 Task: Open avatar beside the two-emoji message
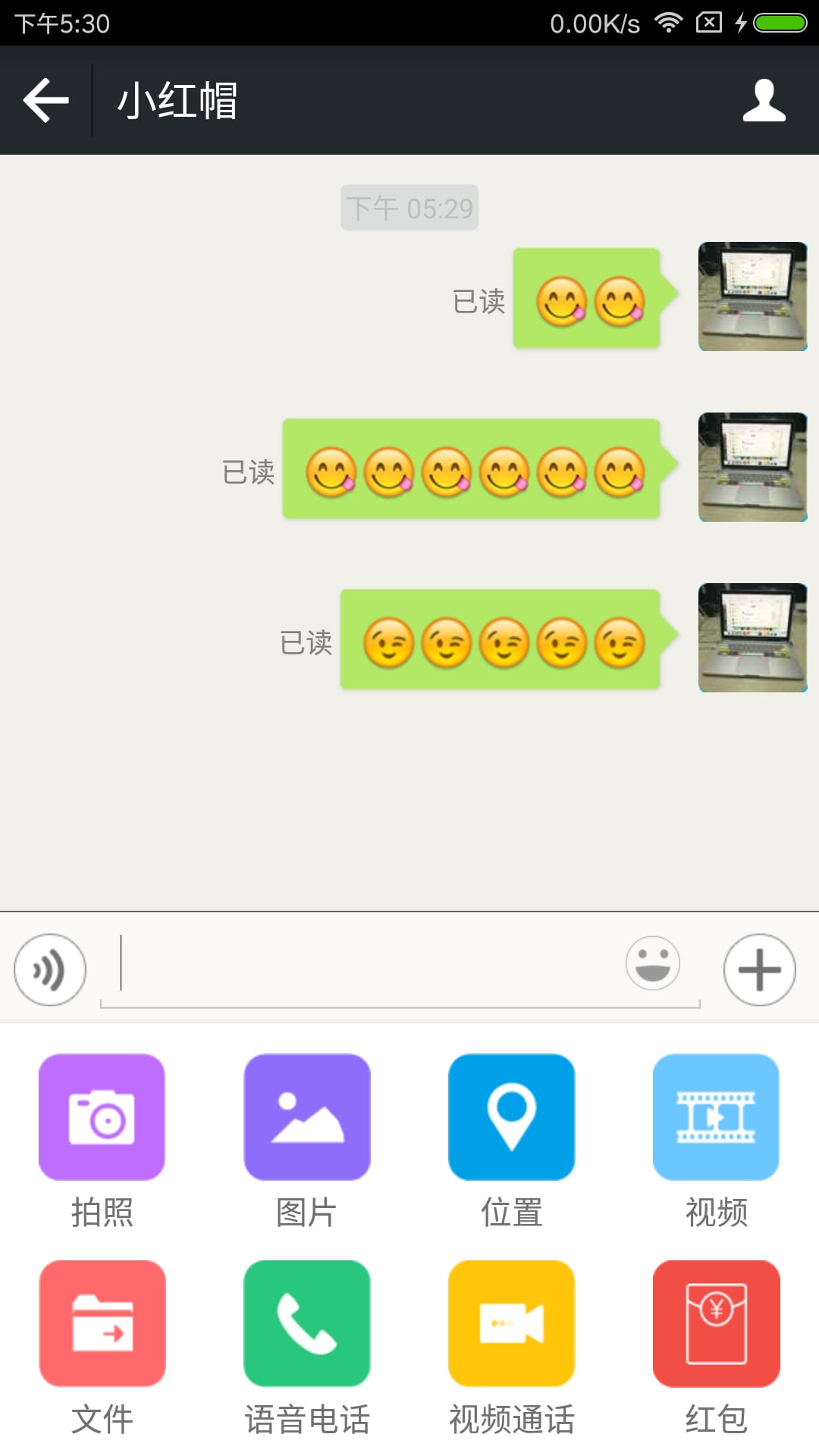pos(752,297)
